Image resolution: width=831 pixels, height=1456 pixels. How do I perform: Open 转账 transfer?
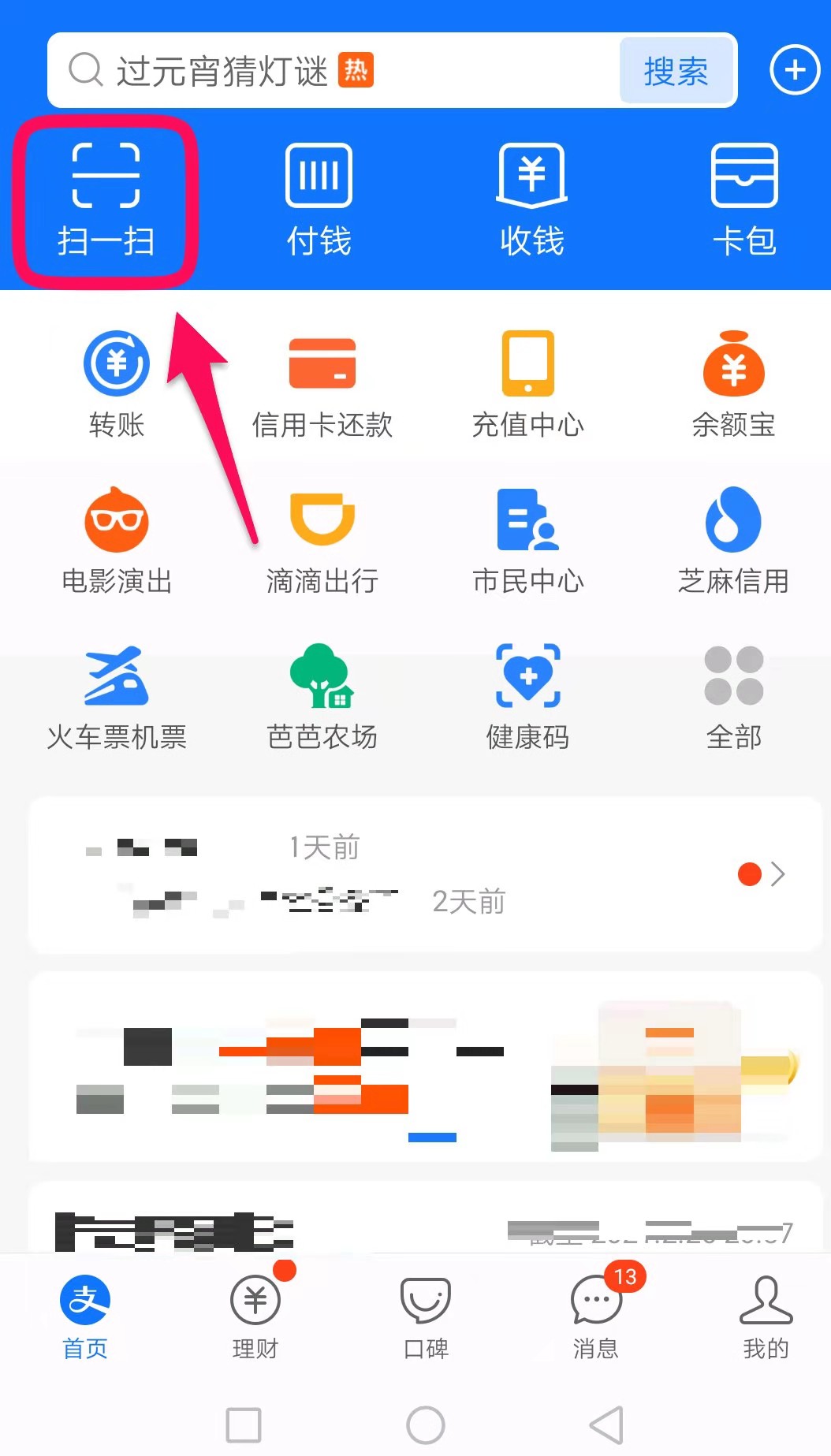(117, 385)
